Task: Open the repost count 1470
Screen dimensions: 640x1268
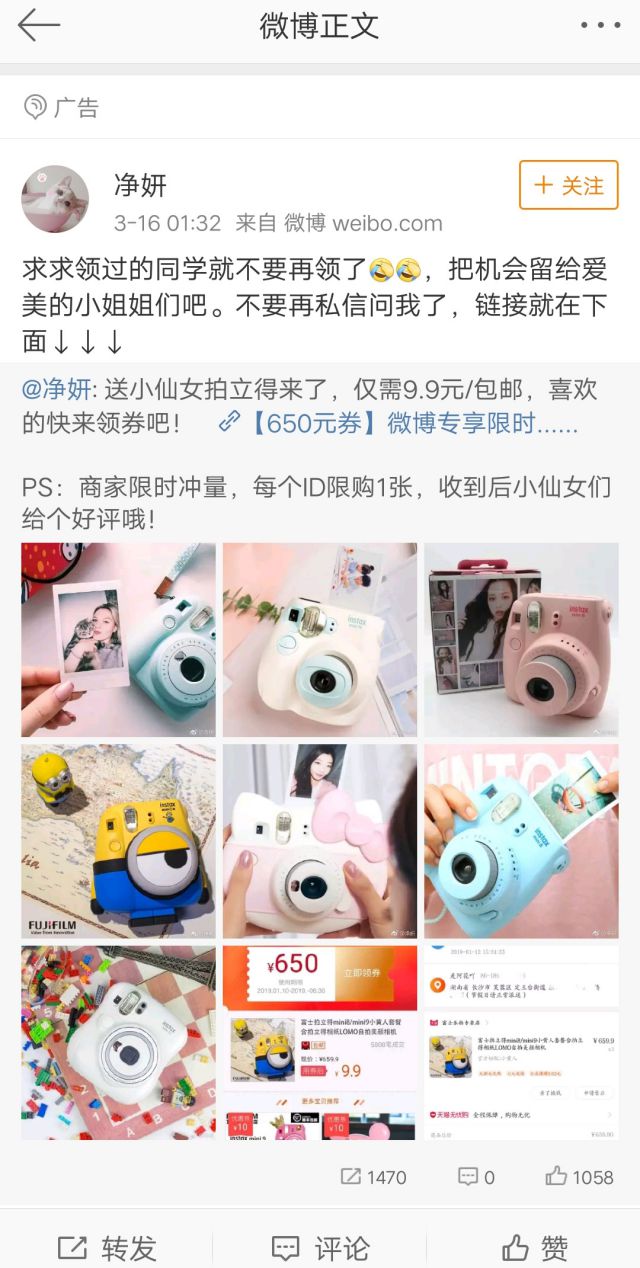Action: 374,1177
